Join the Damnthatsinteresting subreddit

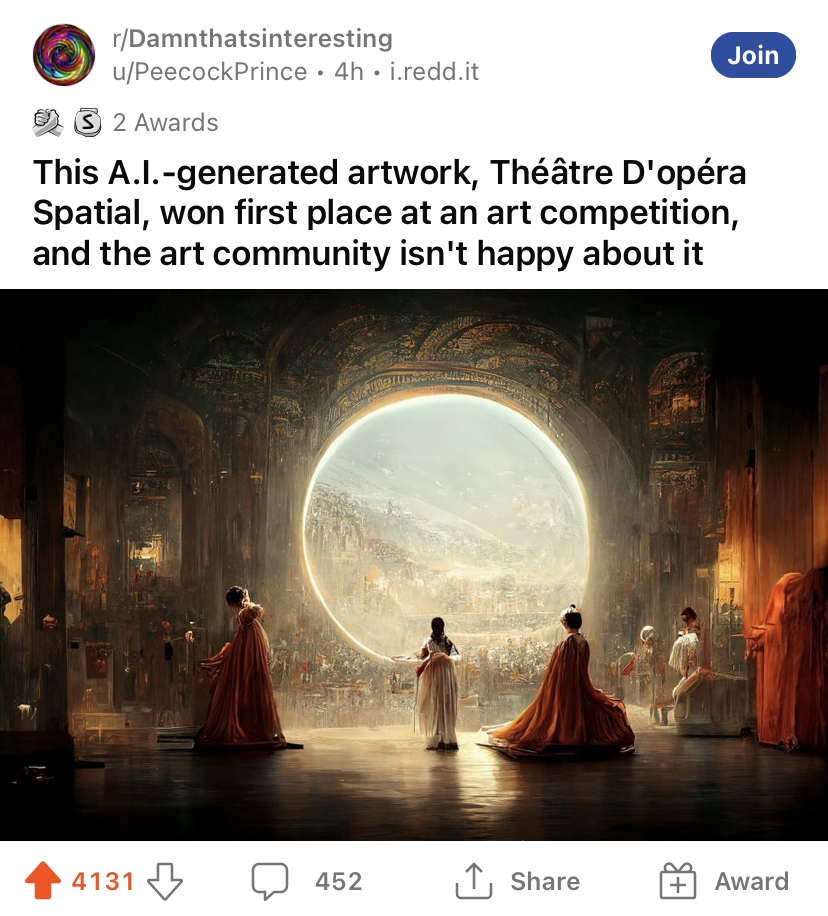pyautogui.click(x=752, y=55)
